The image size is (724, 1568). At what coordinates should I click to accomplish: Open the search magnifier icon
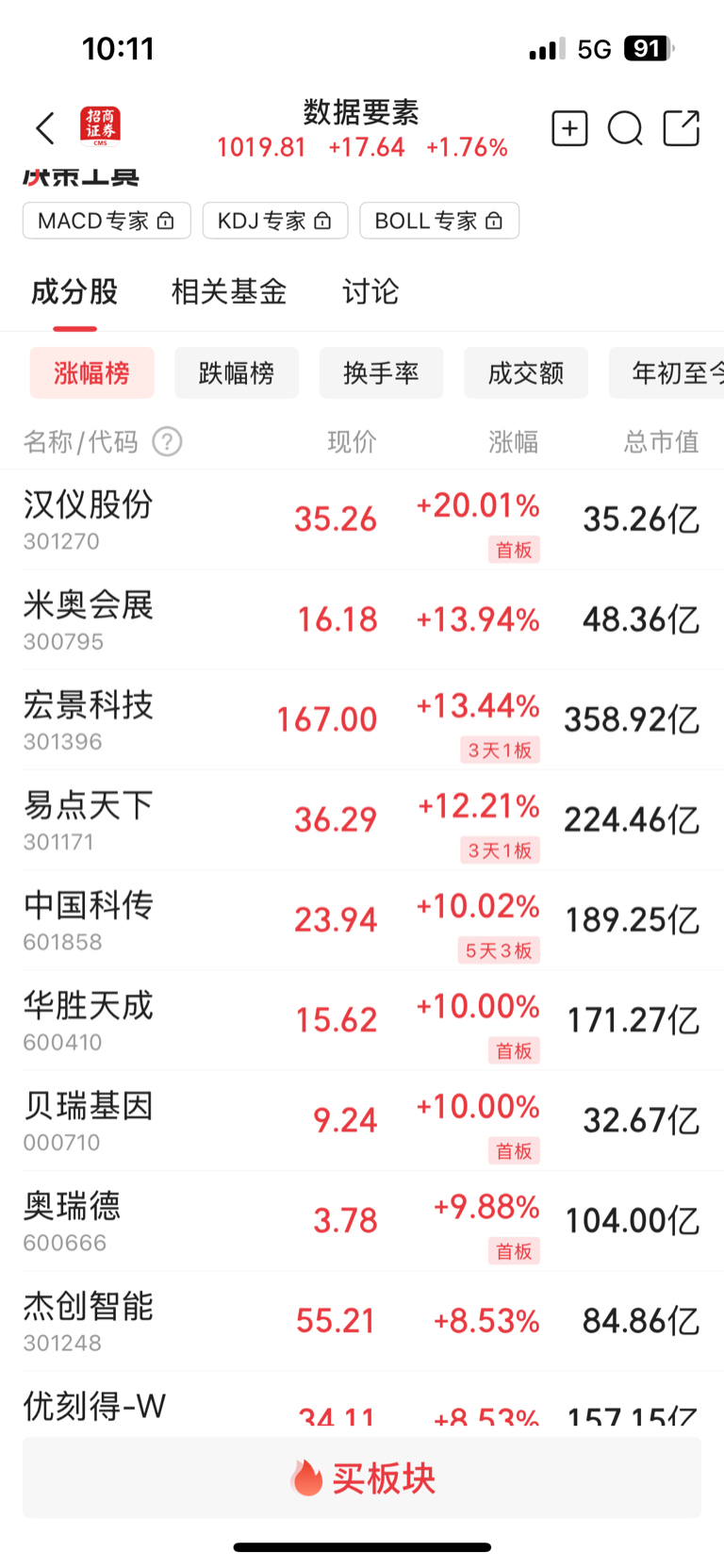pos(625,128)
